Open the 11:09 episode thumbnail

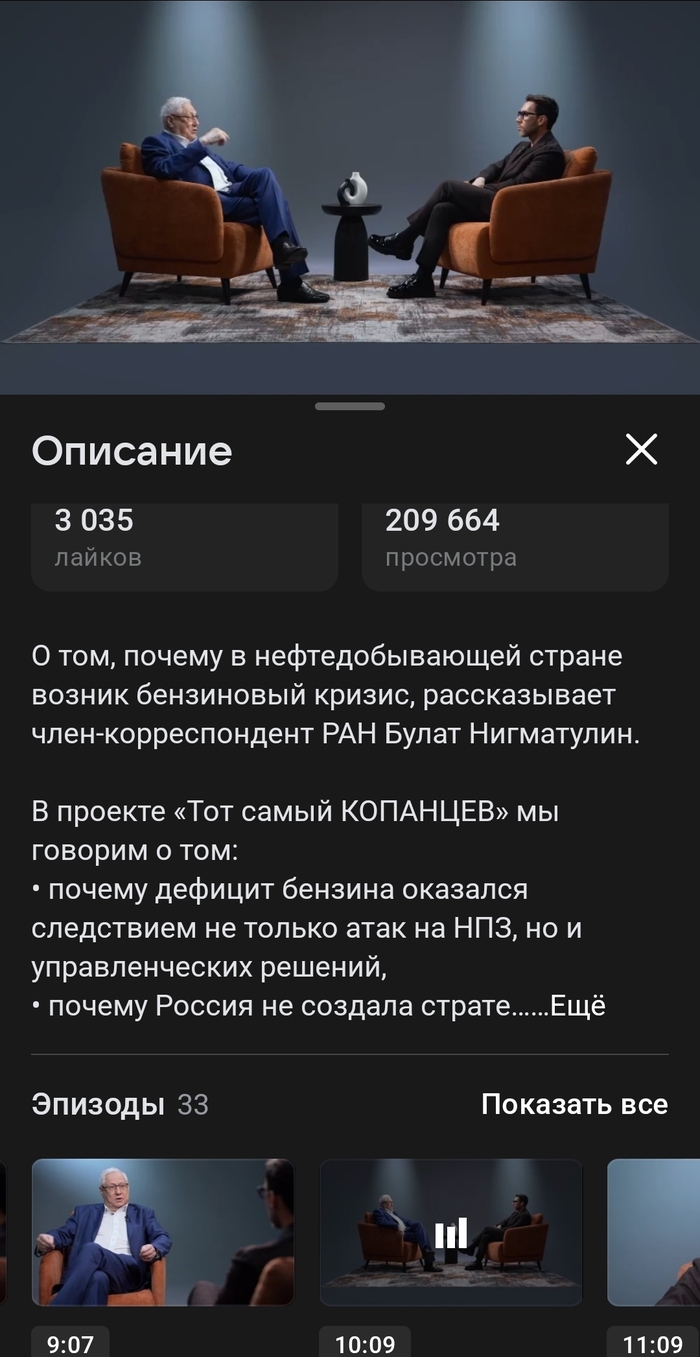coord(654,1232)
